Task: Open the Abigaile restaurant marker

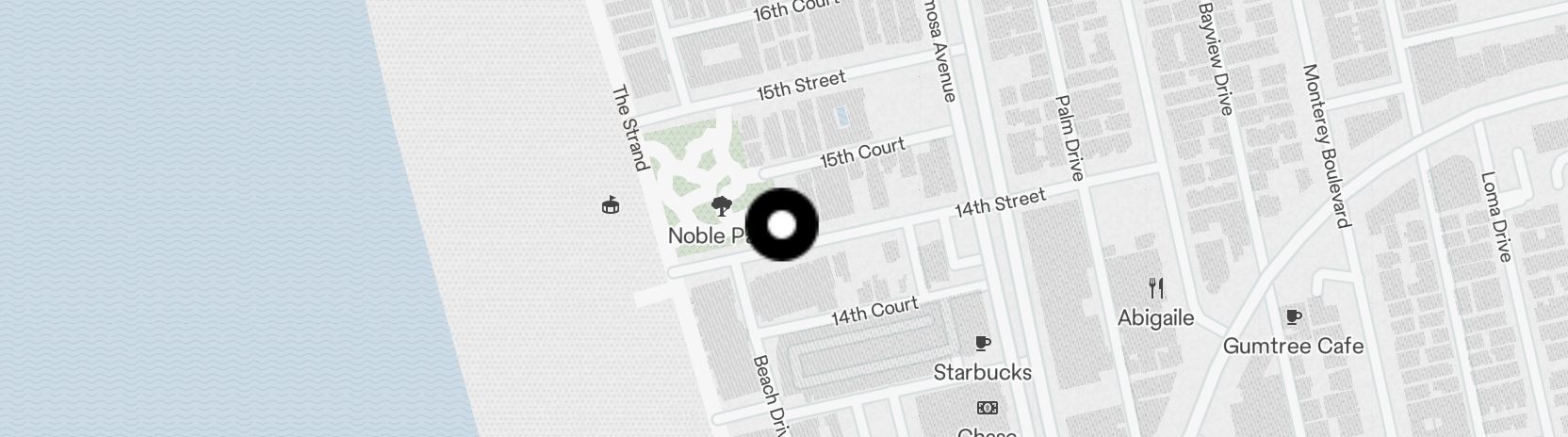Action: (x=1156, y=288)
